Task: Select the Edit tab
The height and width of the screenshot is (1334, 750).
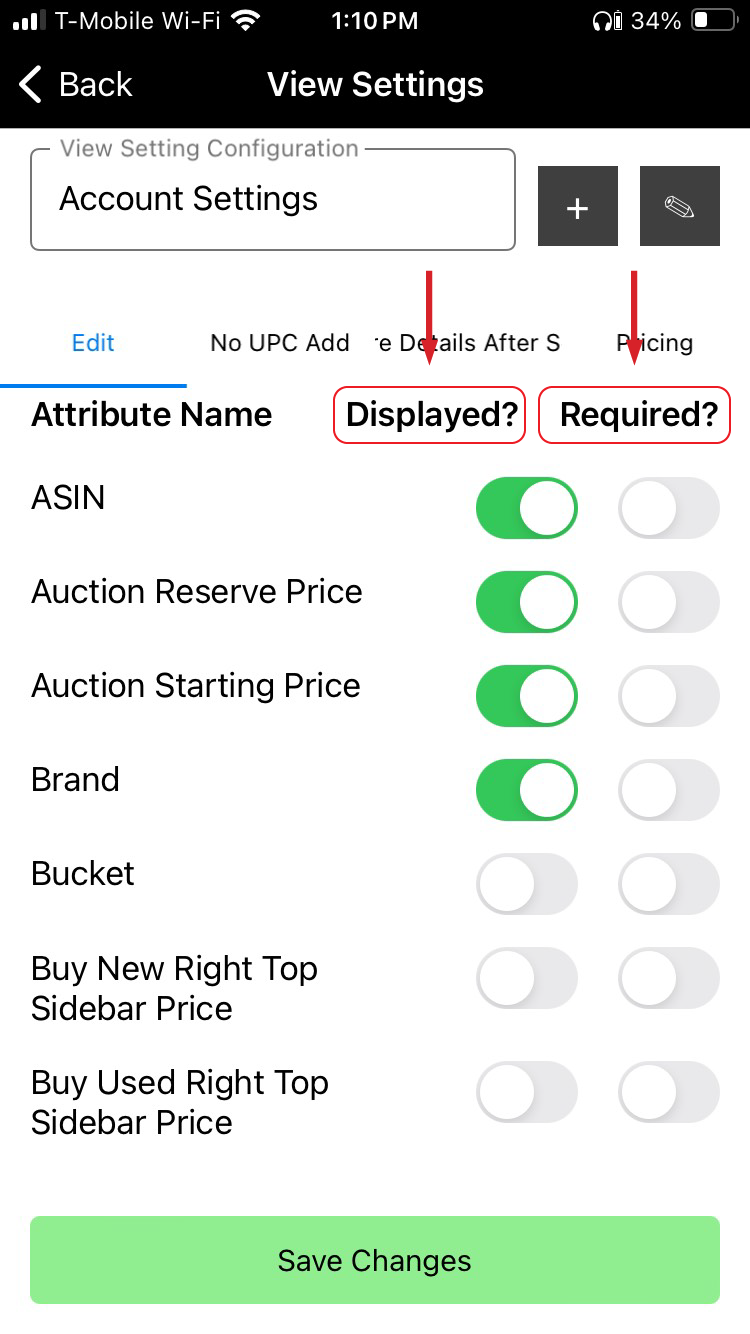Action: click(93, 343)
